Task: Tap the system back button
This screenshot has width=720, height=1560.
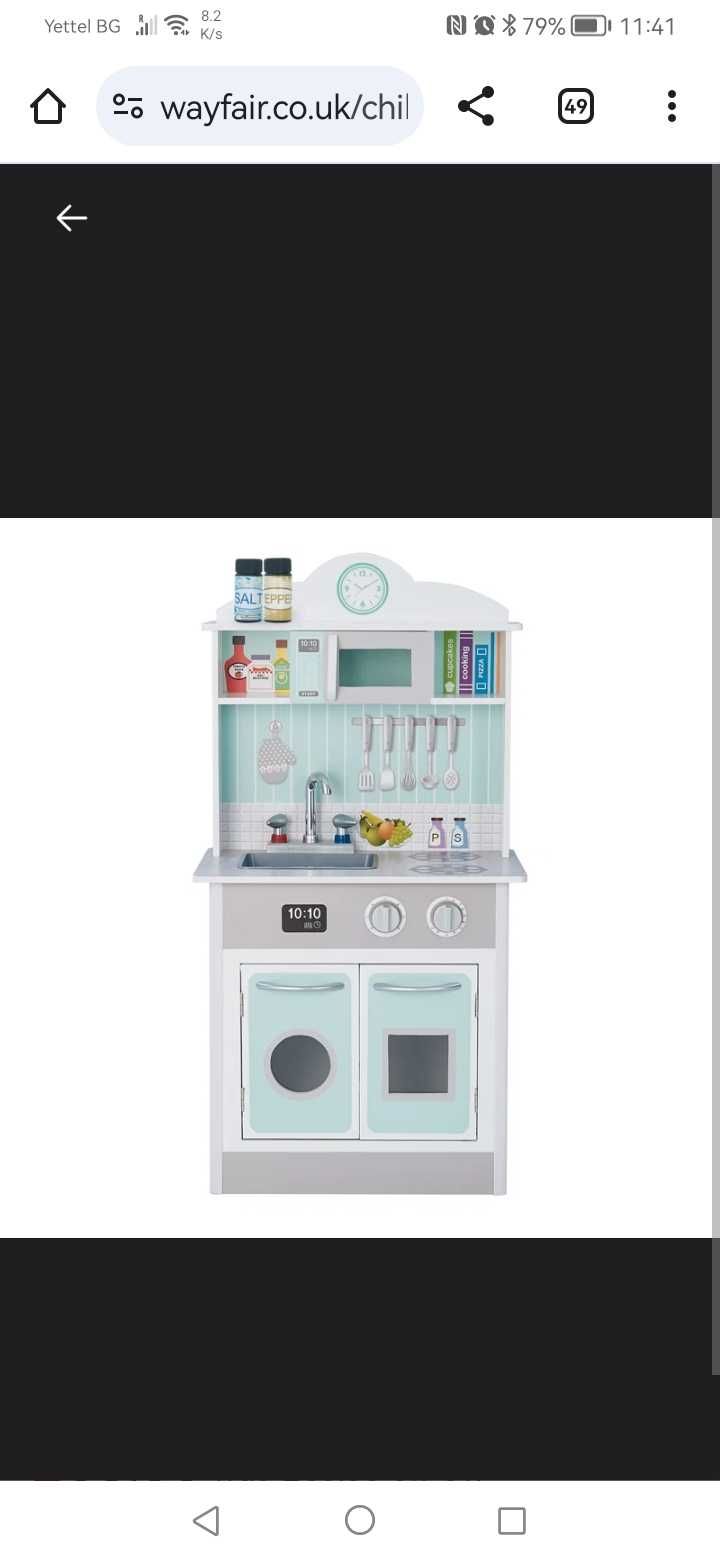Action: [x=206, y=1521]
